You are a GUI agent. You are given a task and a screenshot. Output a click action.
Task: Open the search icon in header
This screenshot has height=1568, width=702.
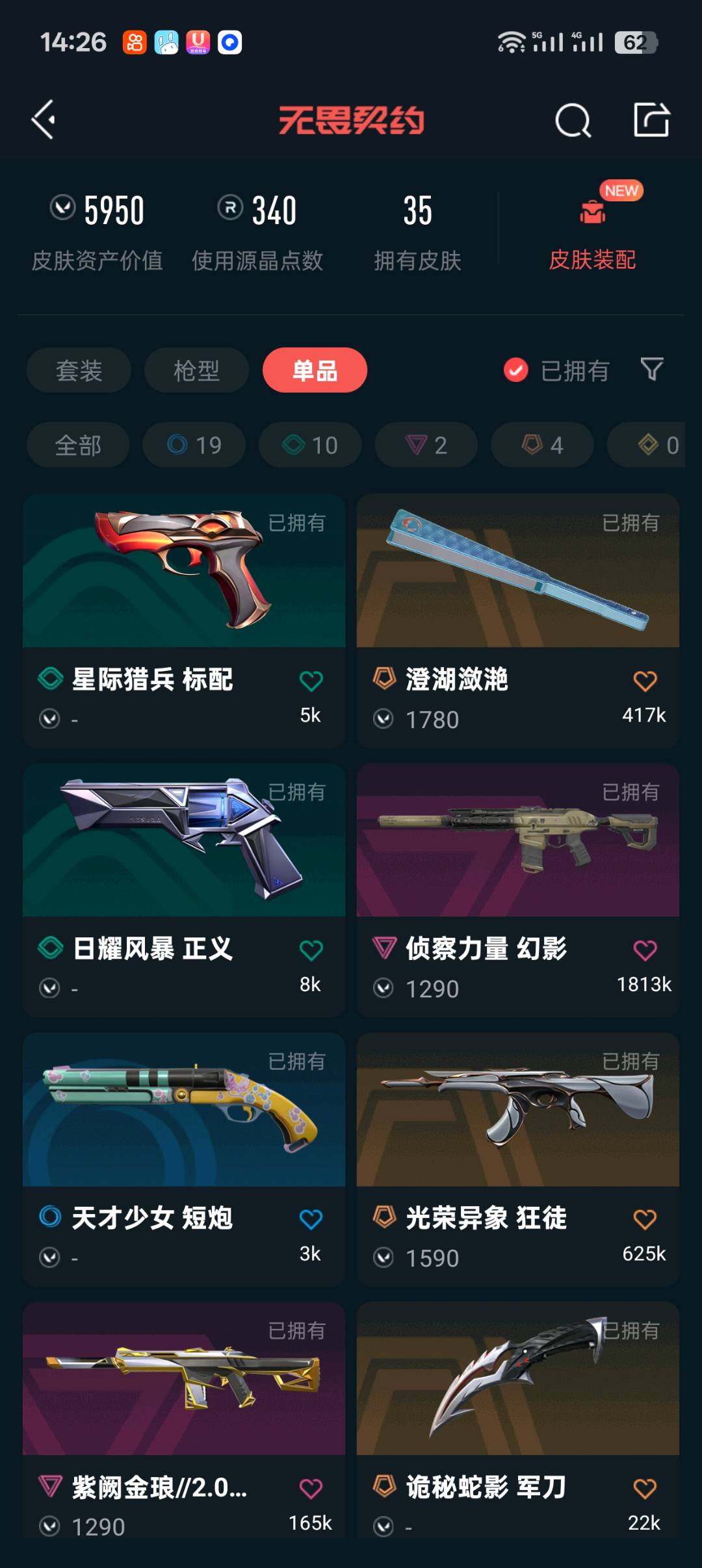[x=573, y=120]
